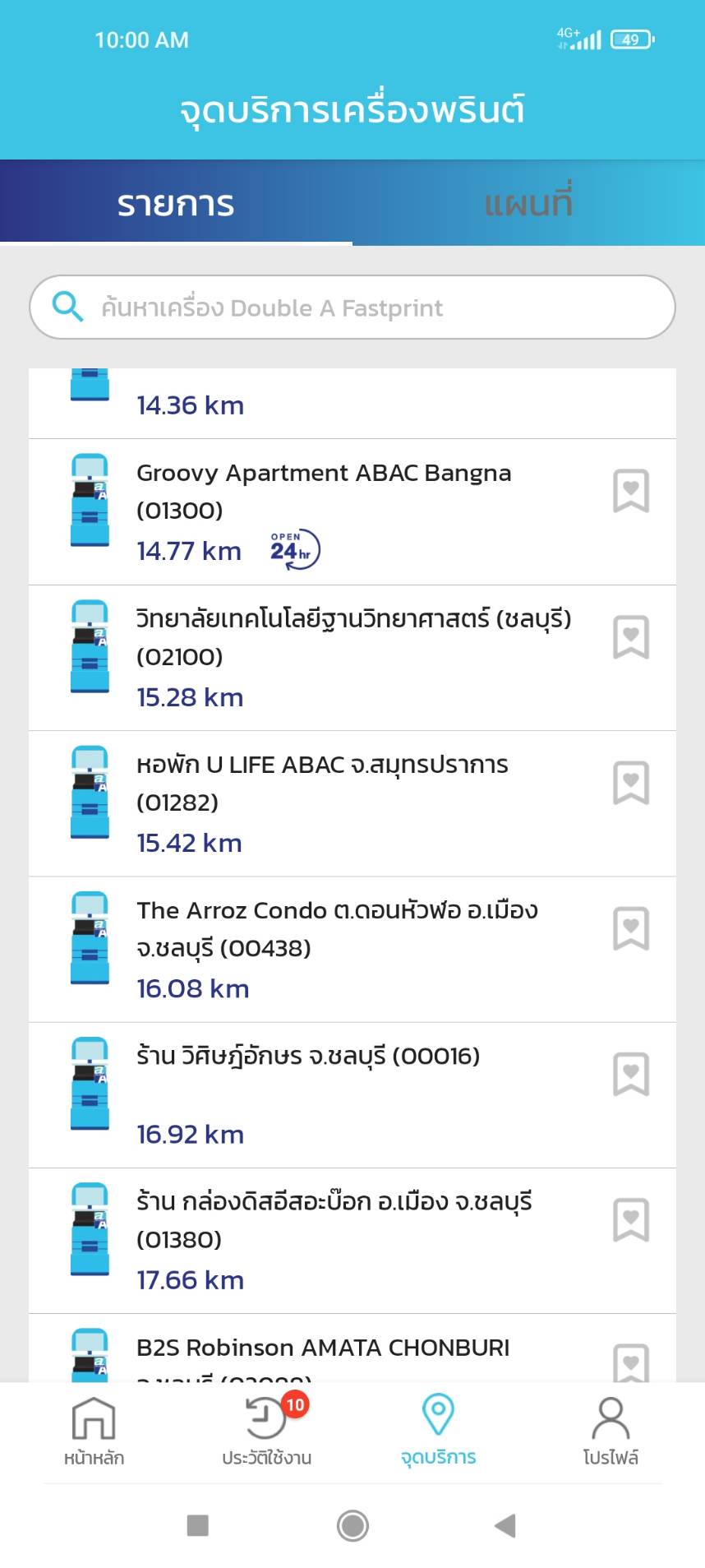Bookmark The Arroz Condo location
This screenshot has height=1568, width=705.
[631, 928]
